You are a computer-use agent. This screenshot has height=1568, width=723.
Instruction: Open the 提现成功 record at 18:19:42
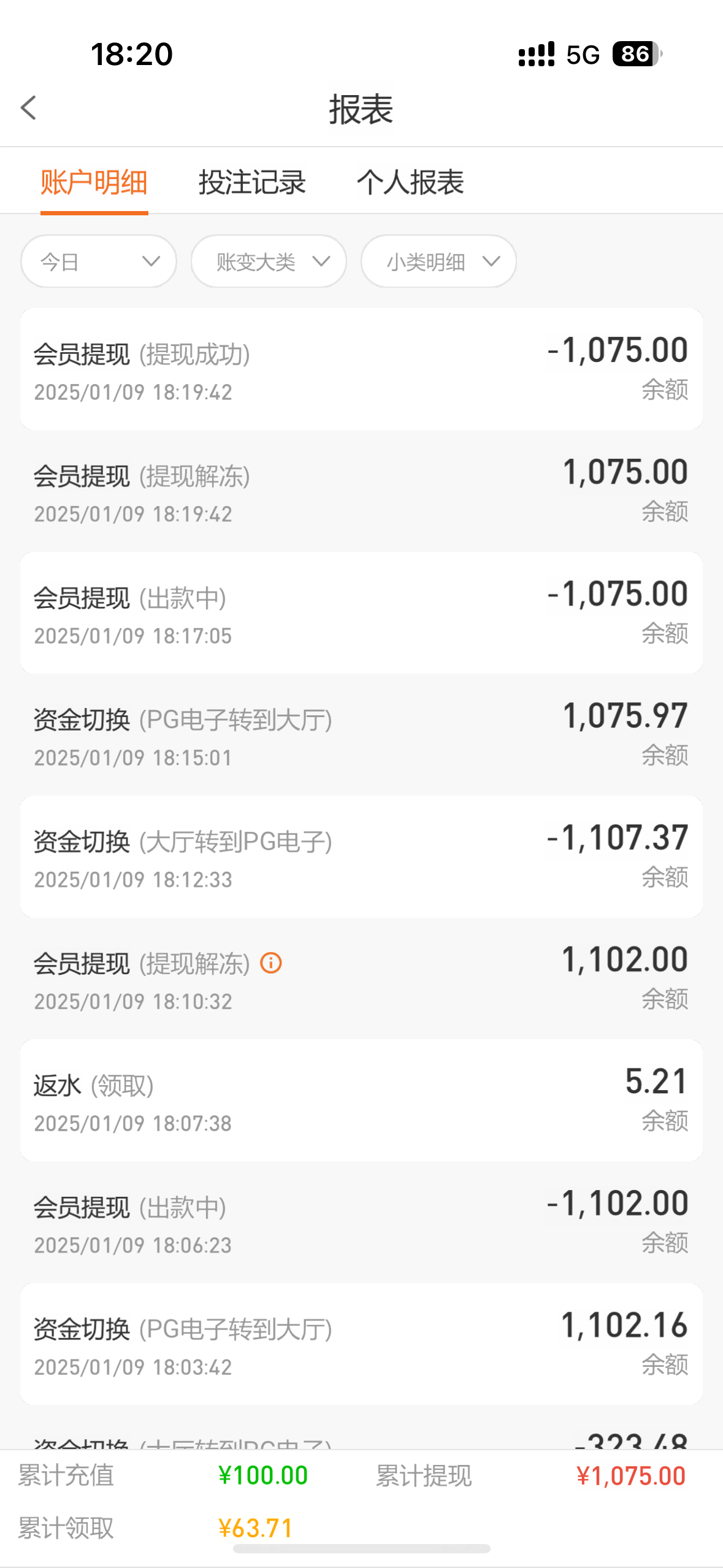click(x=361, y=369)
